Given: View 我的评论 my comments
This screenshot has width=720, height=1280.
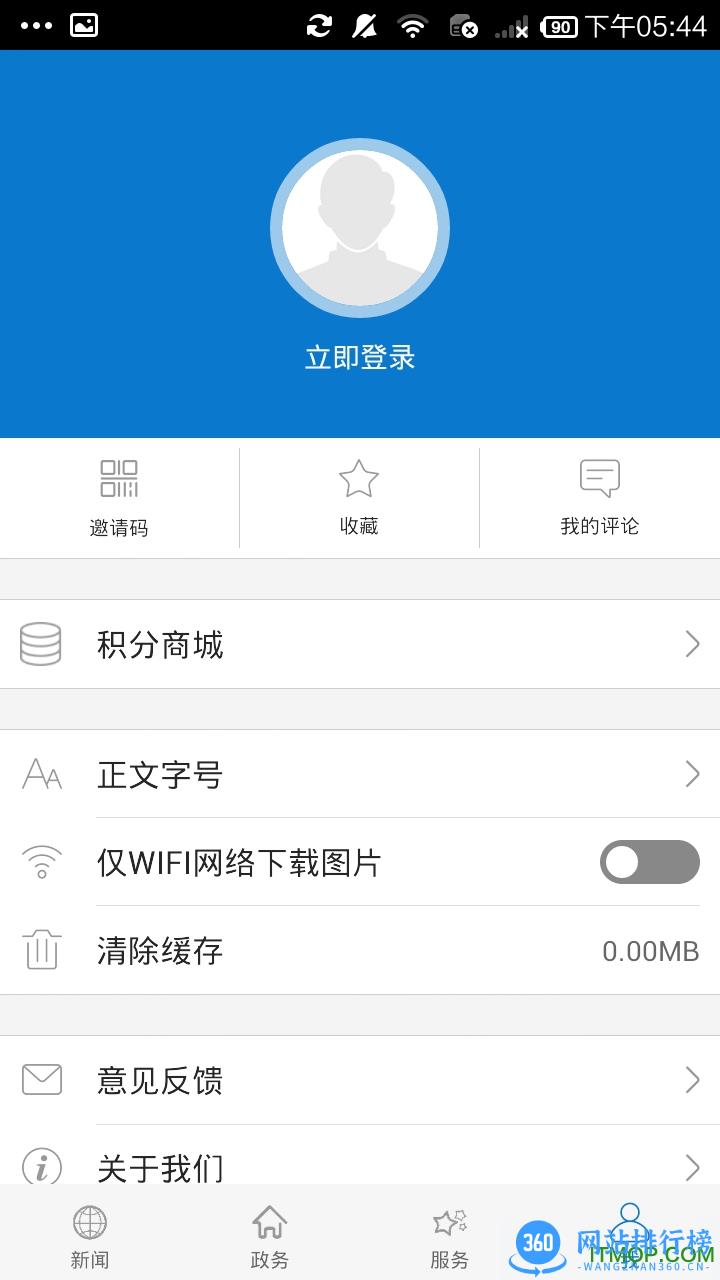Looking at the screenshot, I should (x=599, y=498).
